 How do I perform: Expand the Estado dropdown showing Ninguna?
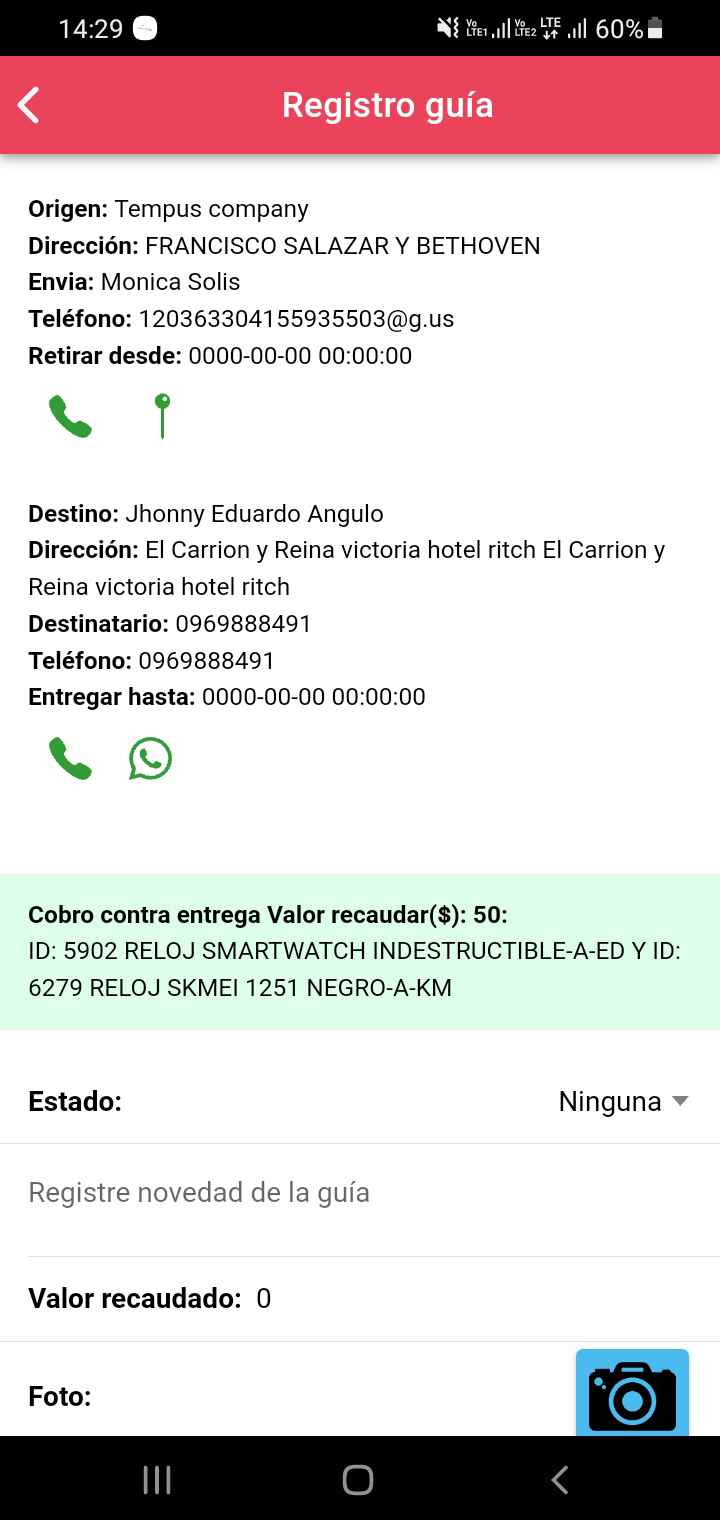623,1101
